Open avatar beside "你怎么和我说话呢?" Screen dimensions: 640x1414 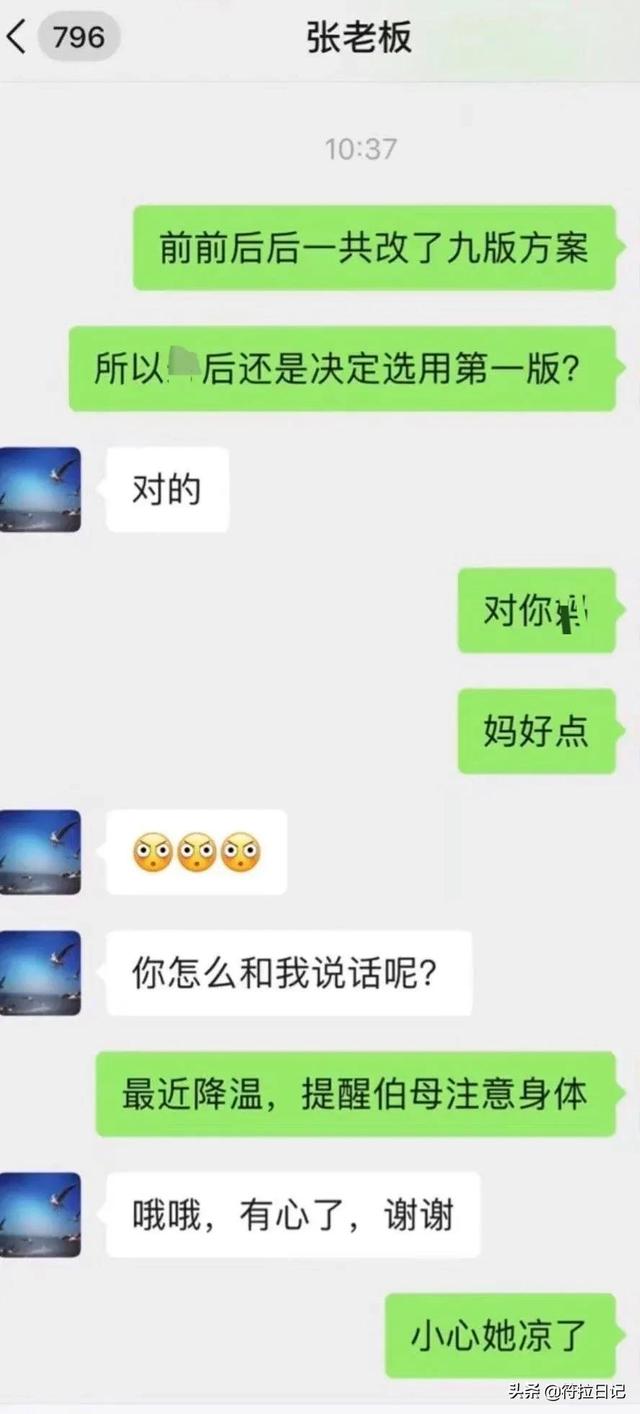coord(40,973)
